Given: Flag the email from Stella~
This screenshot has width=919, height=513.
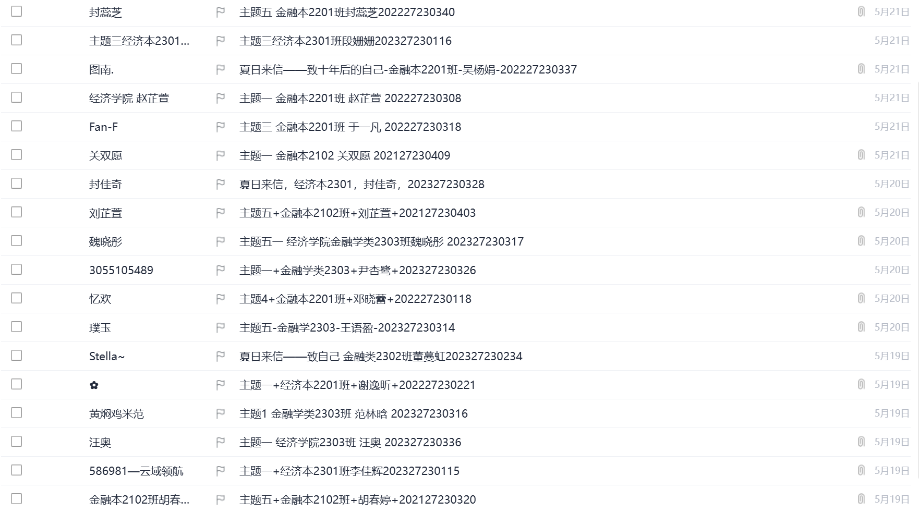Looking at the screenshot, I should pos(220,356).
